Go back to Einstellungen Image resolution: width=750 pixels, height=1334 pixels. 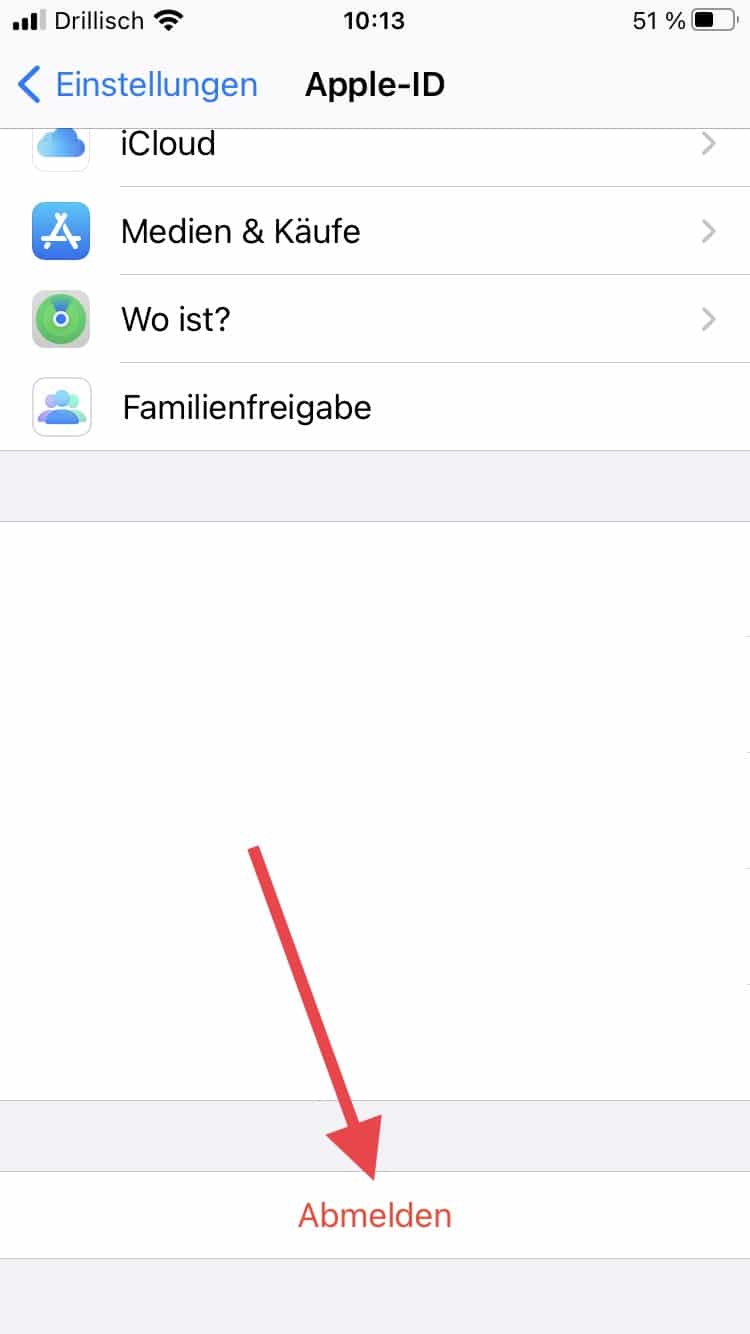138,85
